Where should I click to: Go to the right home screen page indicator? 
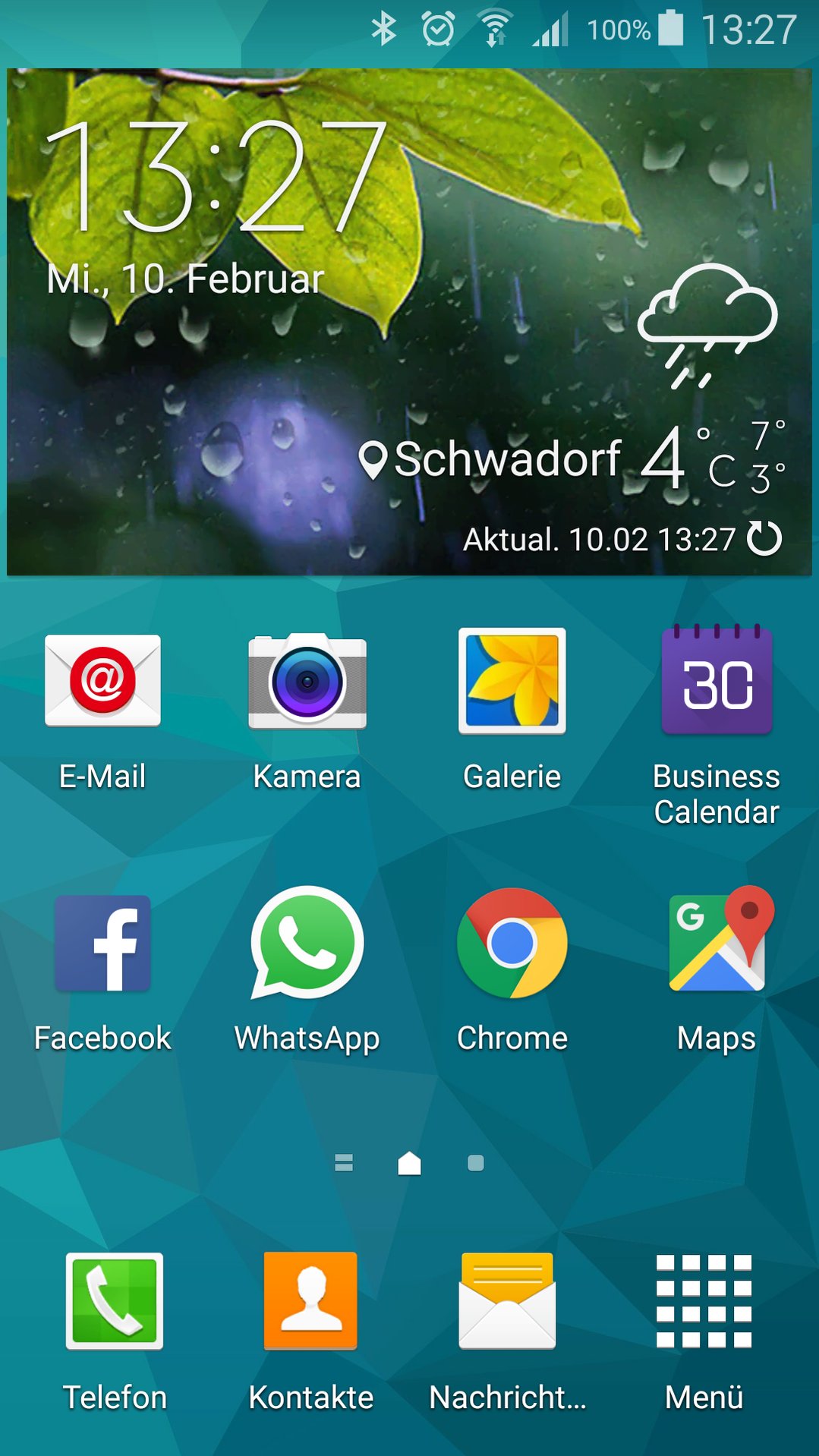476,1163
